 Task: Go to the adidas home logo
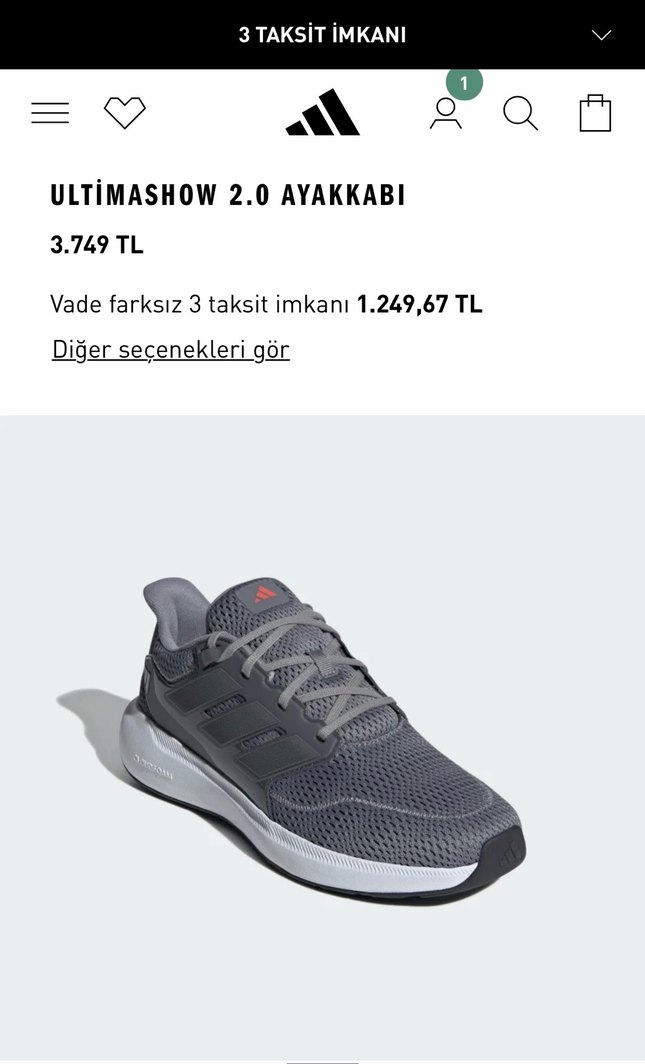click(322, 113)
